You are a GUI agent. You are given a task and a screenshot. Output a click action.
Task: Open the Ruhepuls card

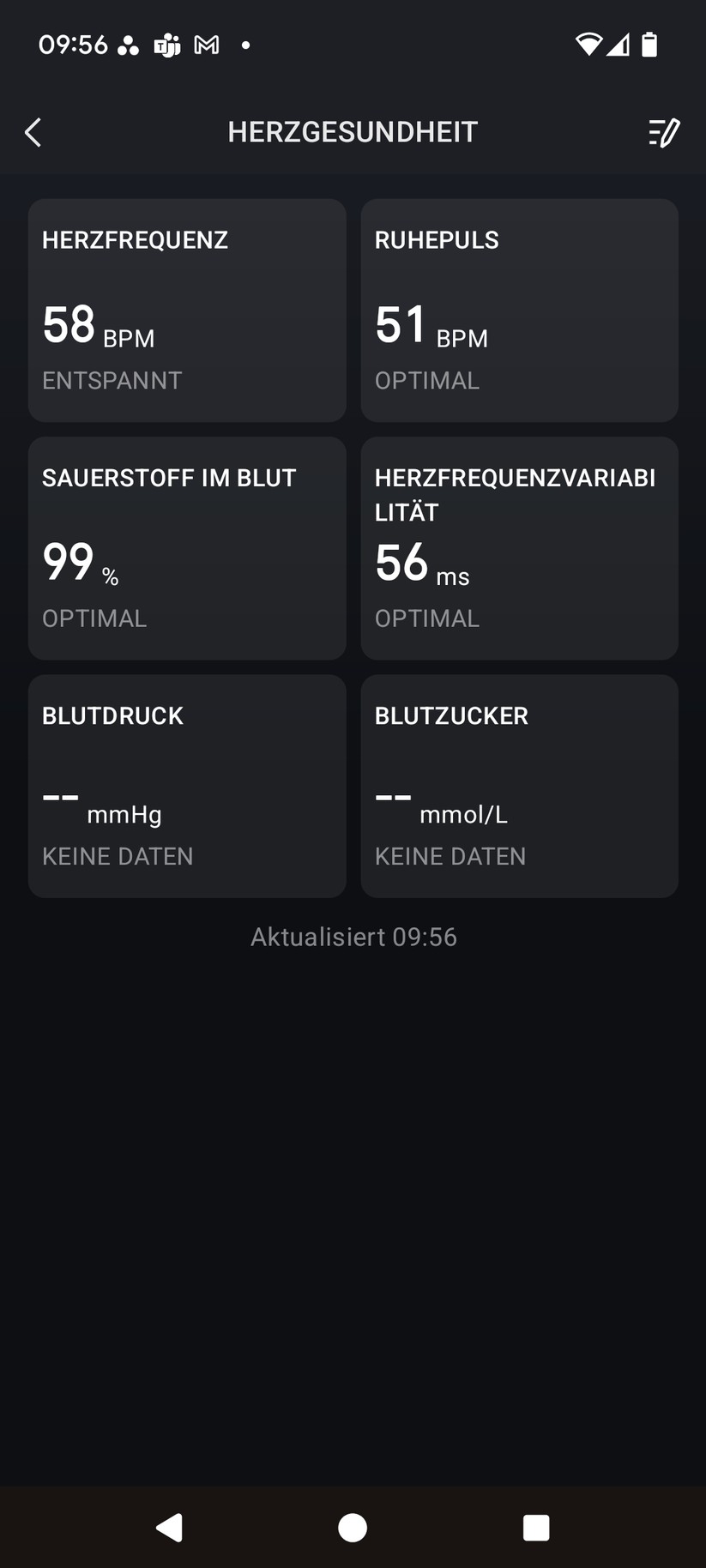coord(519,311)
